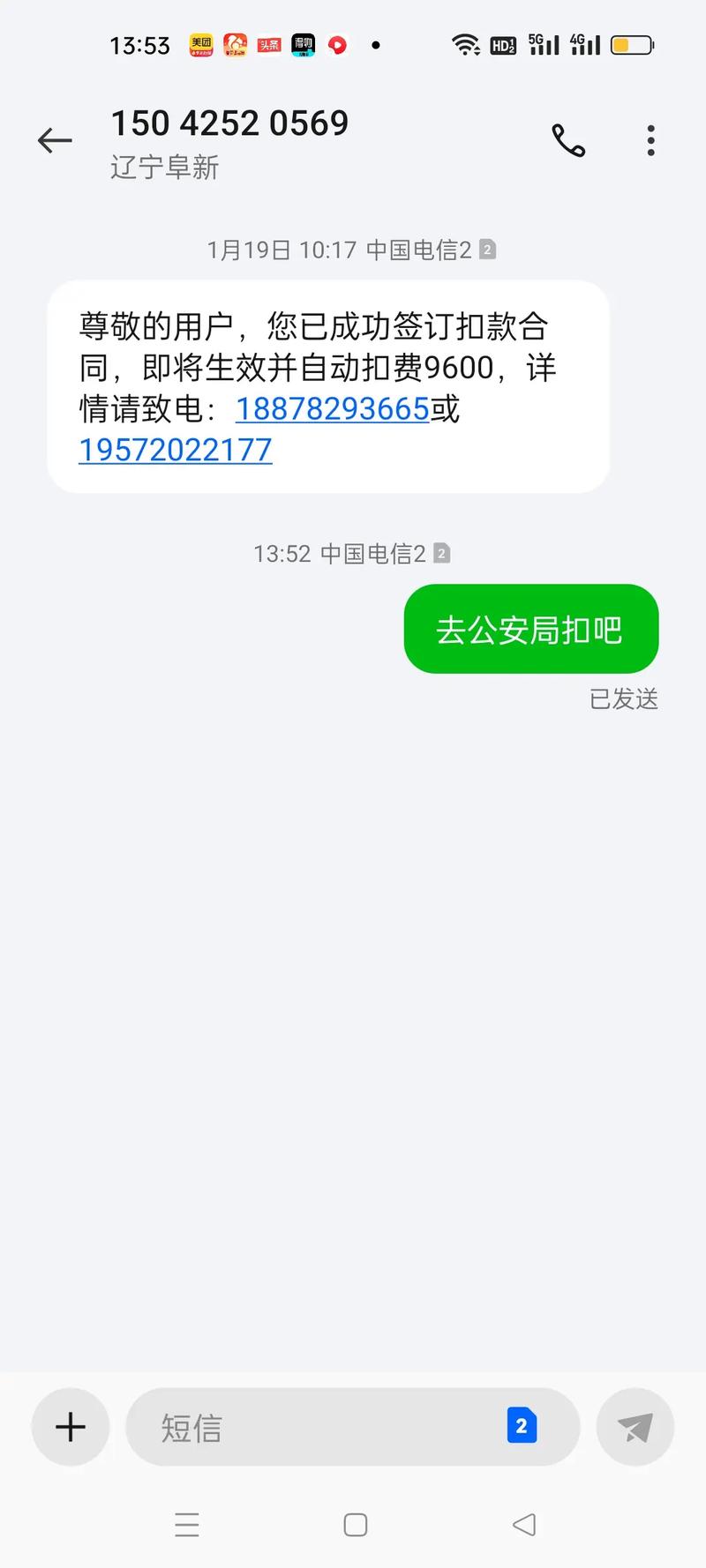Tap the WiFi icon in status bar

point(466,44)
